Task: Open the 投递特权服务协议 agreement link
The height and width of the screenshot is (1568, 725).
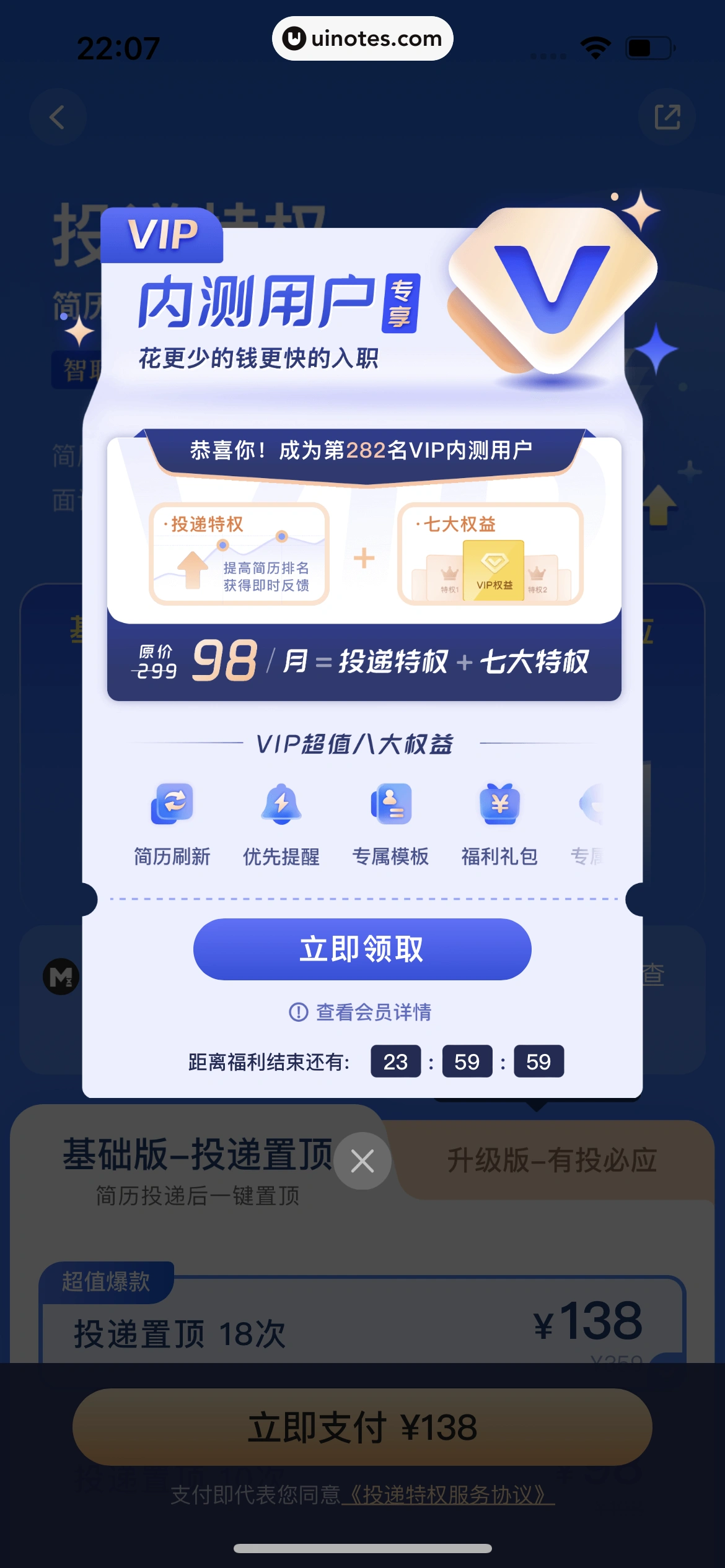Action: (447, 1495)
